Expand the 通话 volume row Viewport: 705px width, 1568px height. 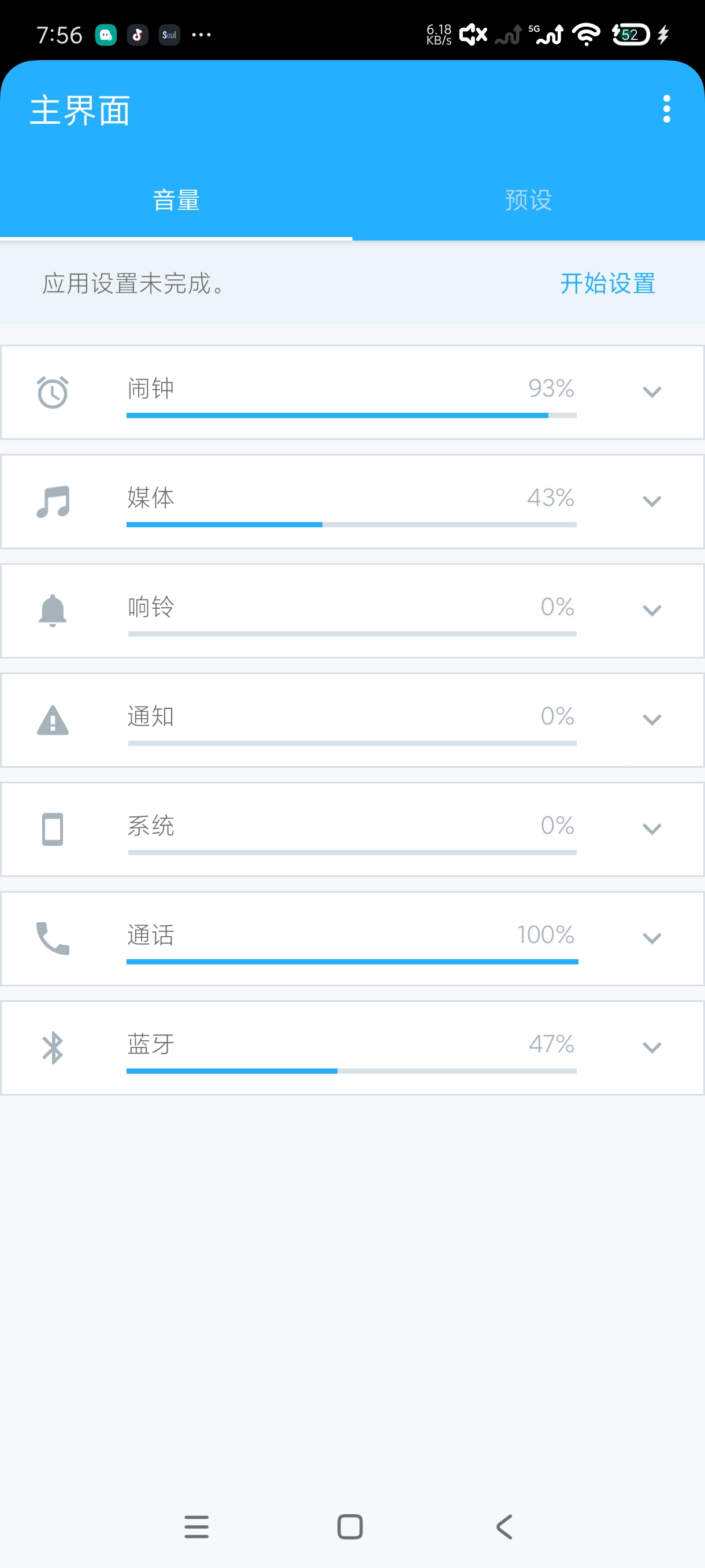(x=651, y=938)
